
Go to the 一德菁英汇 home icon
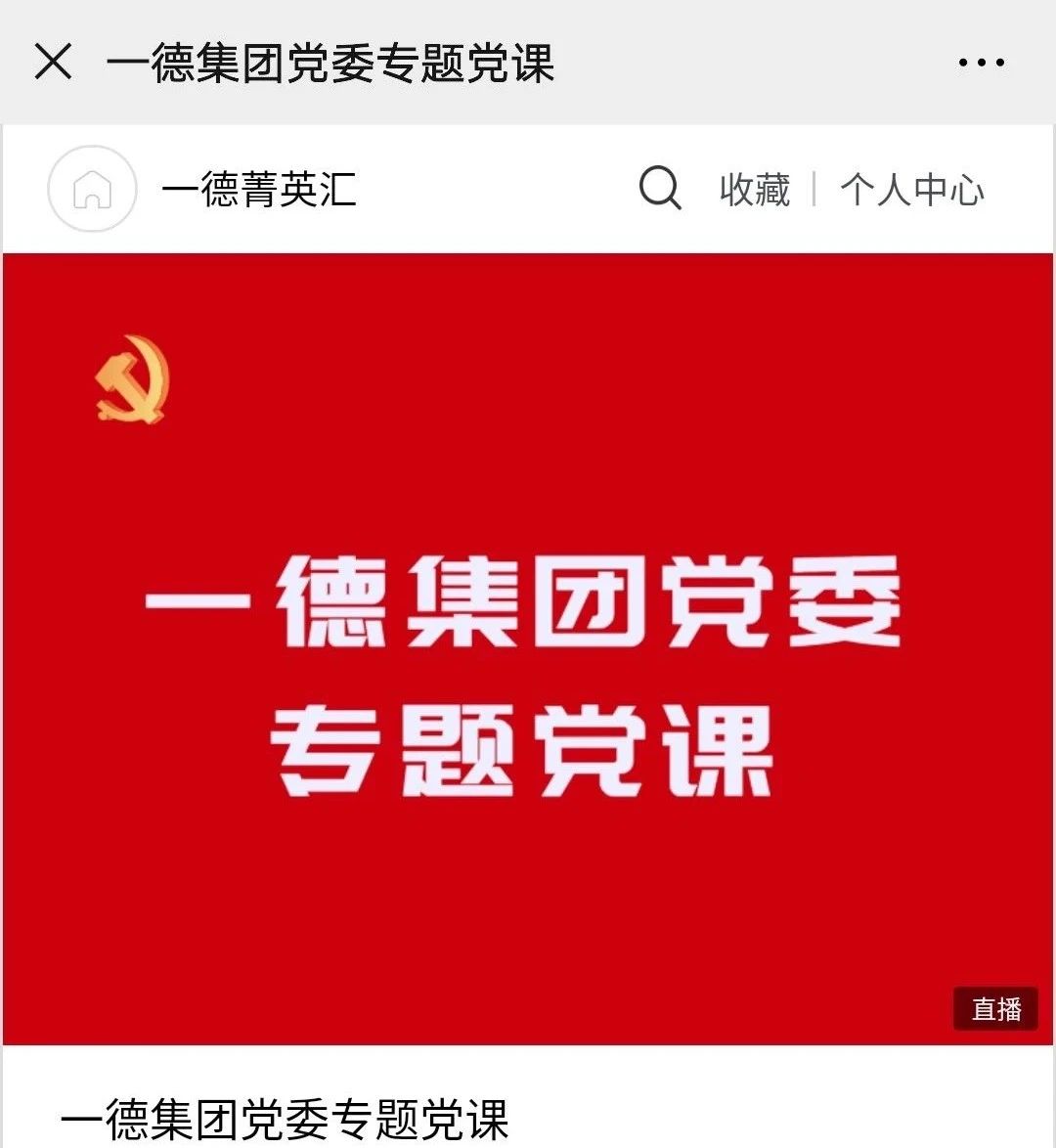point(92,189)
